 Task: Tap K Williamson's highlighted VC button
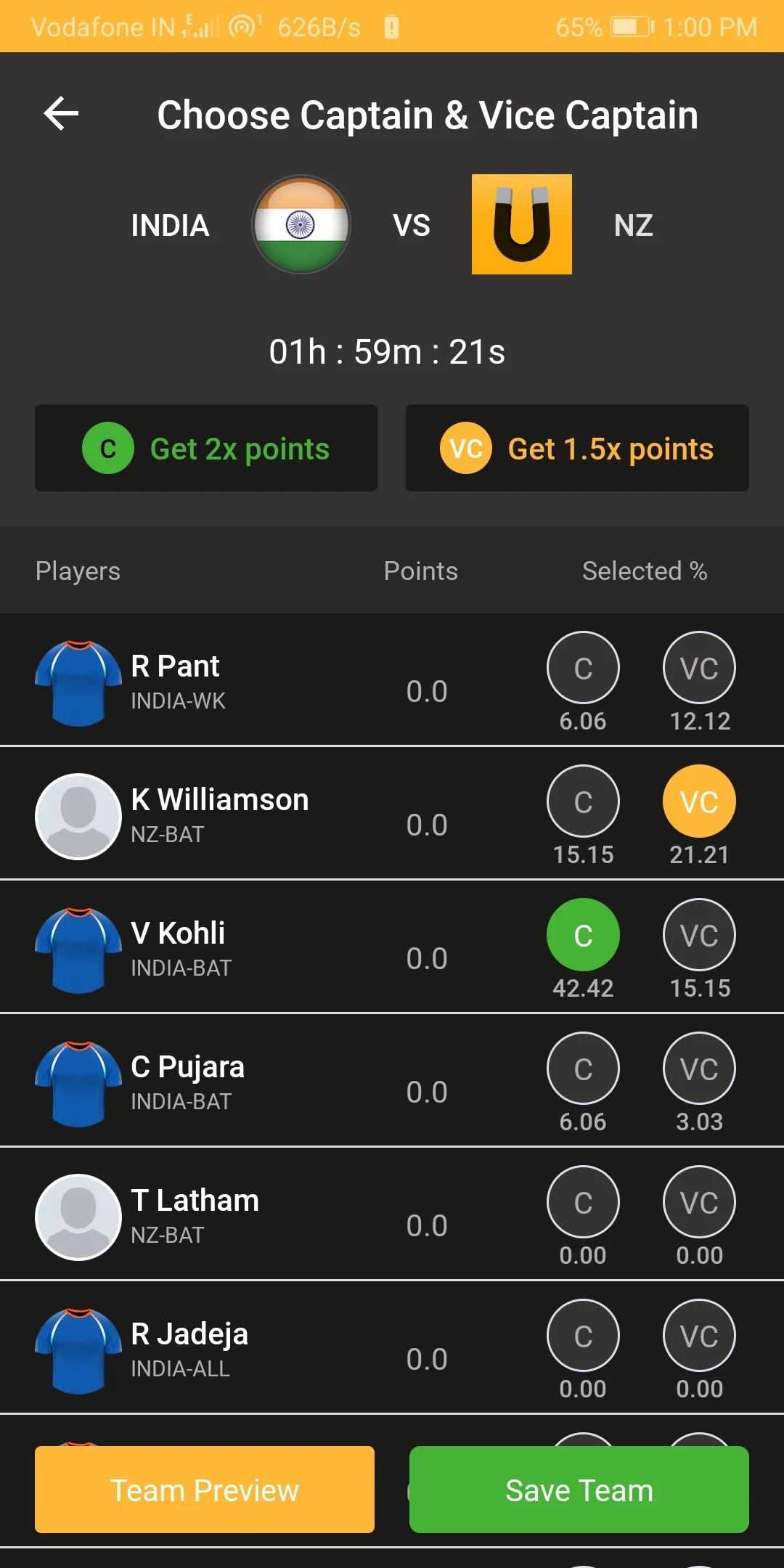click(x=699, y=801)
